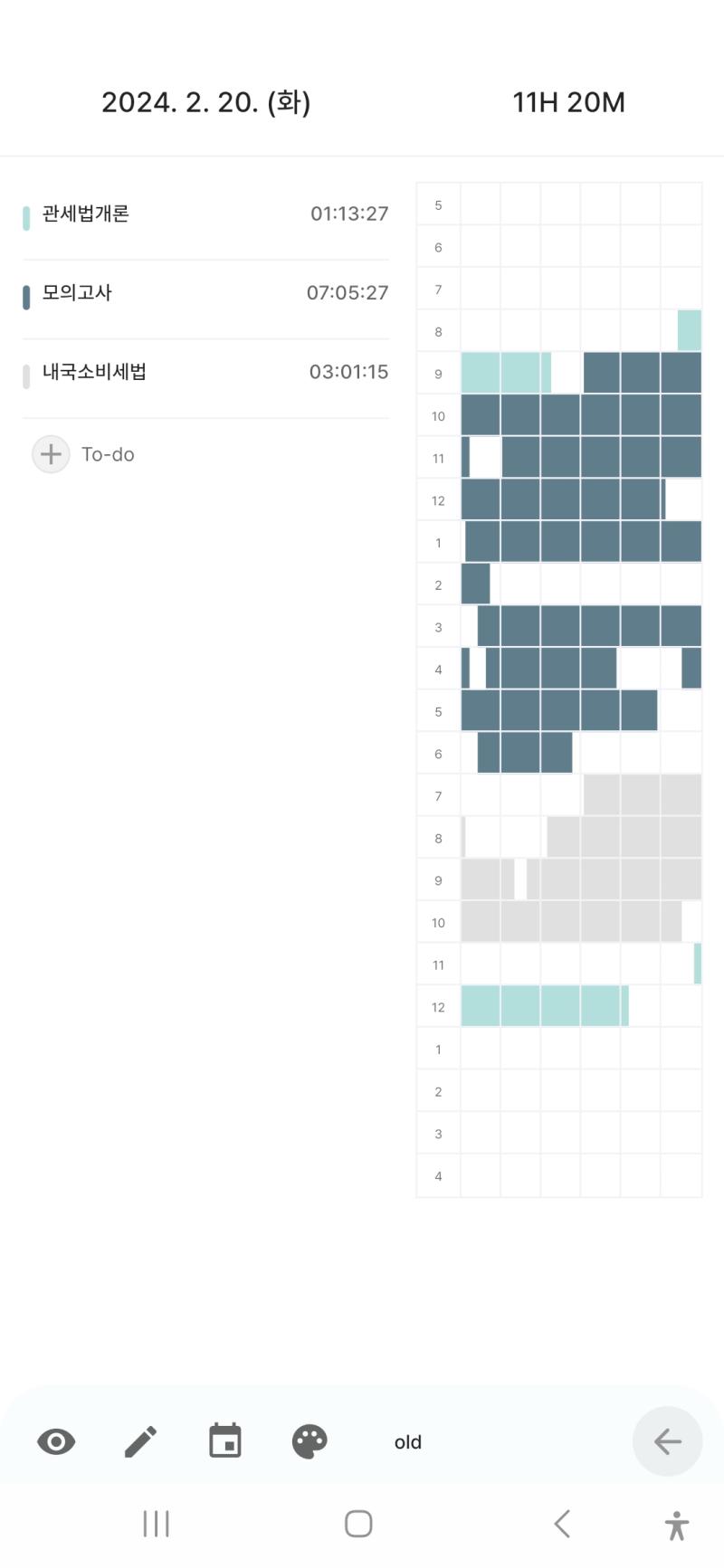Go back using the circular arrow button
Image resolution: width=724 pixels, height=1568 pixels.
pos(667,1441)
